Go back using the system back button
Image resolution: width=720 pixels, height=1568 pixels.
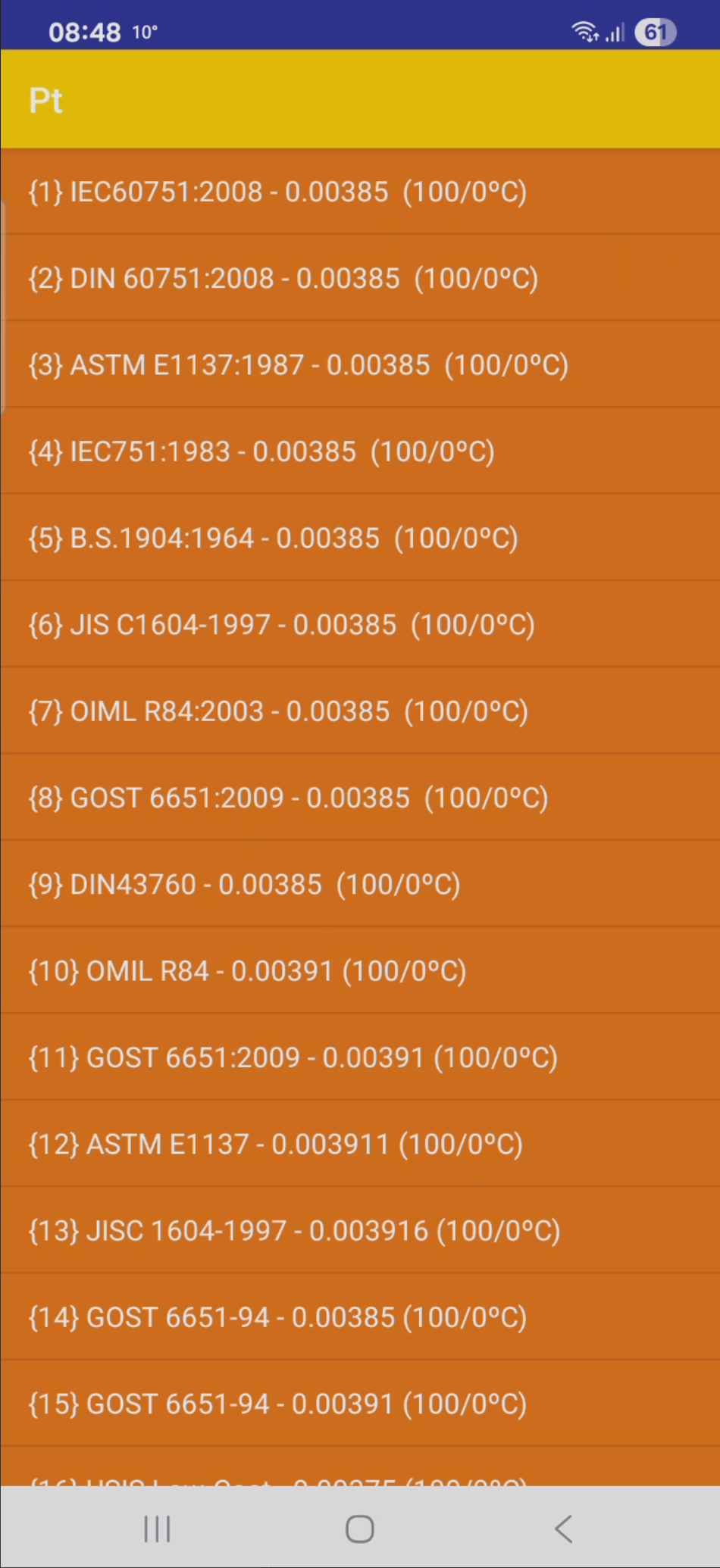click(x=563, y=1529)
